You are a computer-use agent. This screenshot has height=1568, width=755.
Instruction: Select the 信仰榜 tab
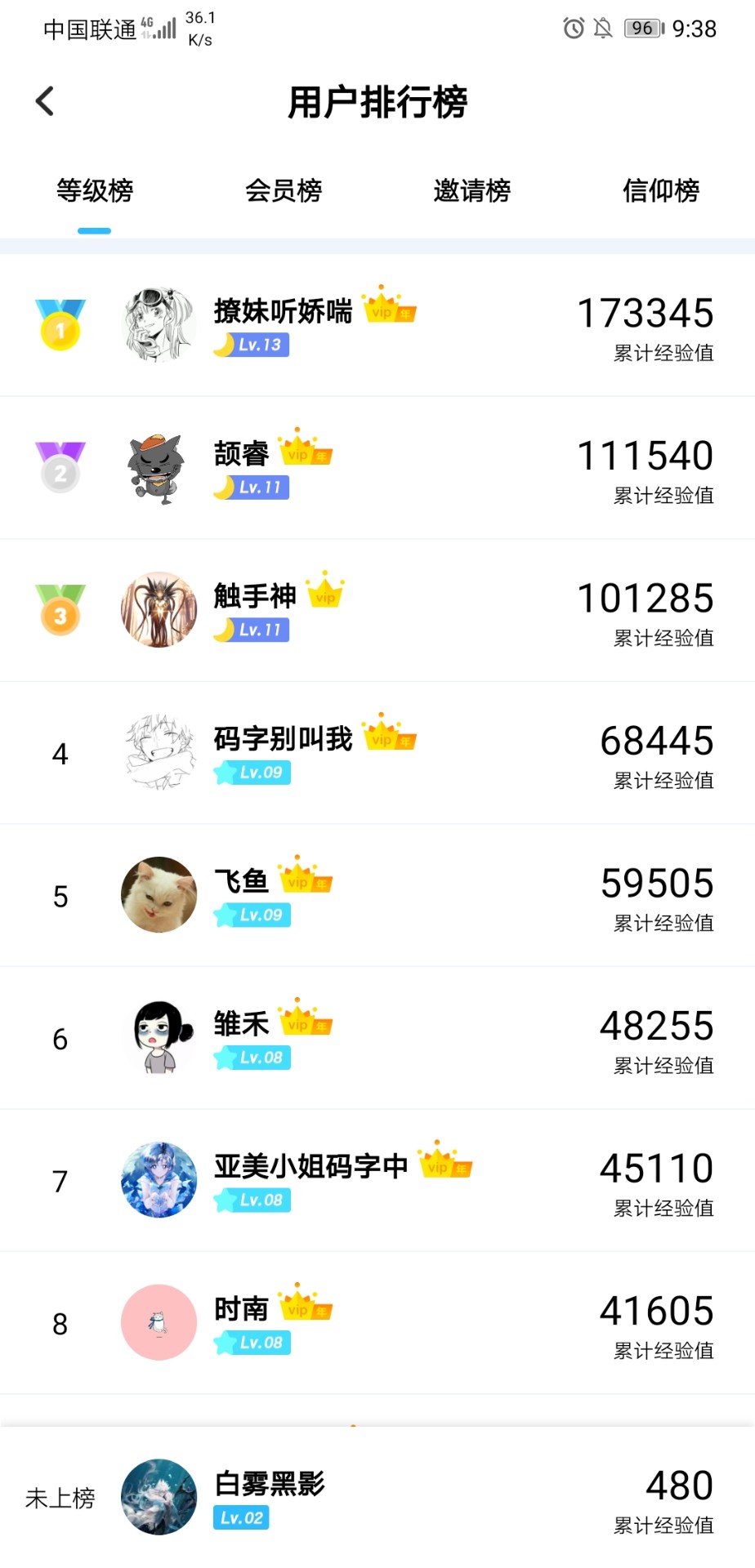point(660,191)
